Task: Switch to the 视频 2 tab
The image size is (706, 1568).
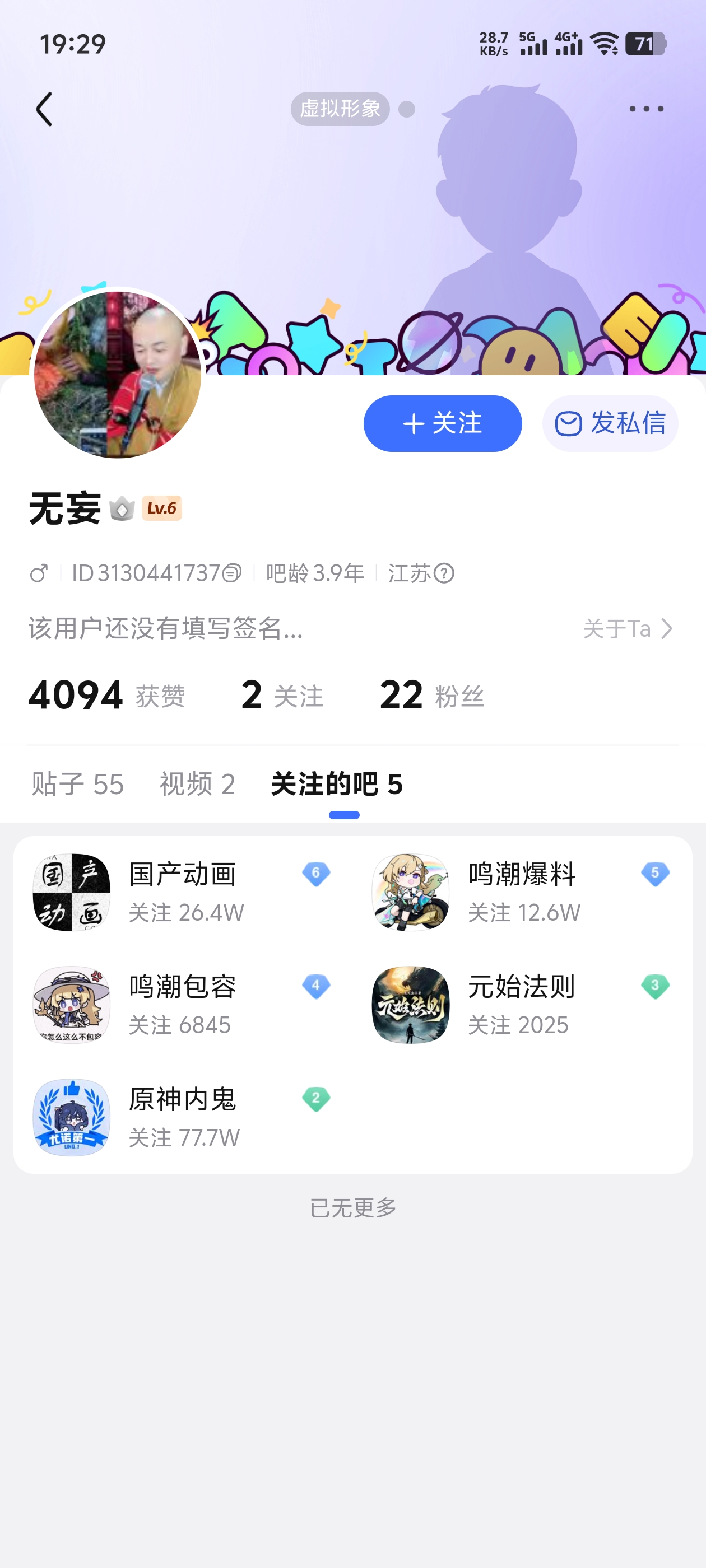Action: click(197, 784)
